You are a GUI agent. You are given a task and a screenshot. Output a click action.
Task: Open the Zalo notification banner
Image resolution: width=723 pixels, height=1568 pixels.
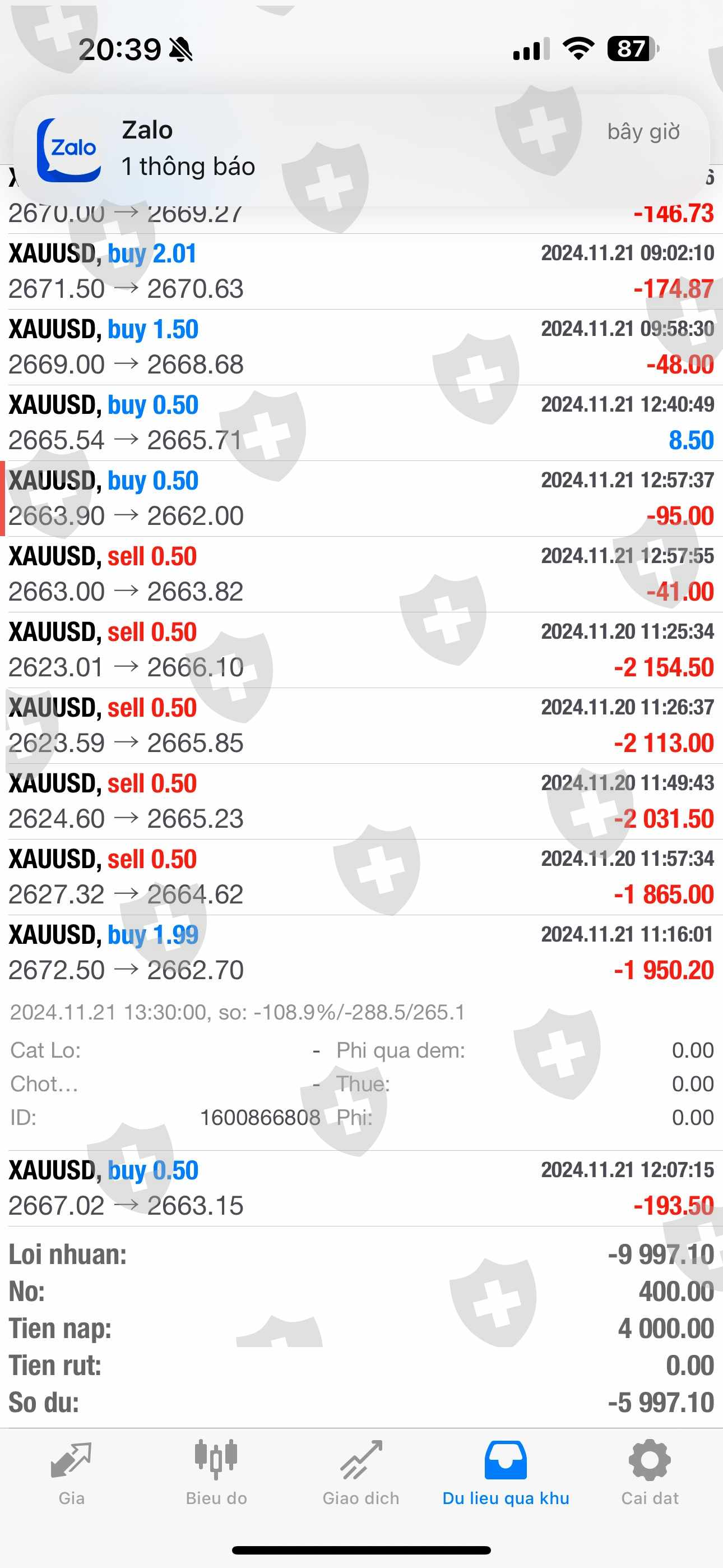(x=361, y=149)
